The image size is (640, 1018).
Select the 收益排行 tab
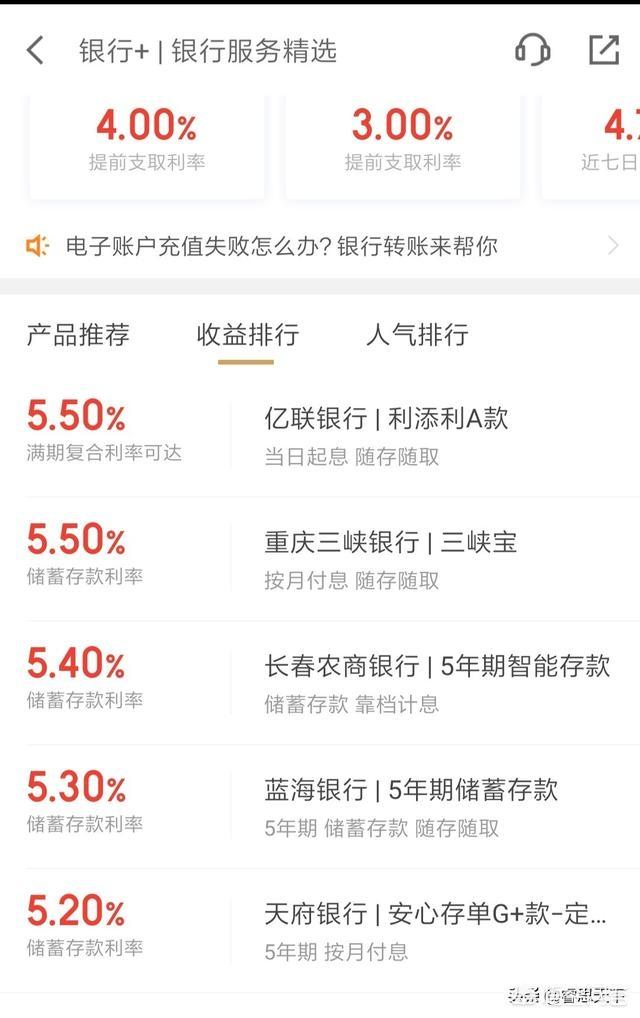tap(247, 335)
